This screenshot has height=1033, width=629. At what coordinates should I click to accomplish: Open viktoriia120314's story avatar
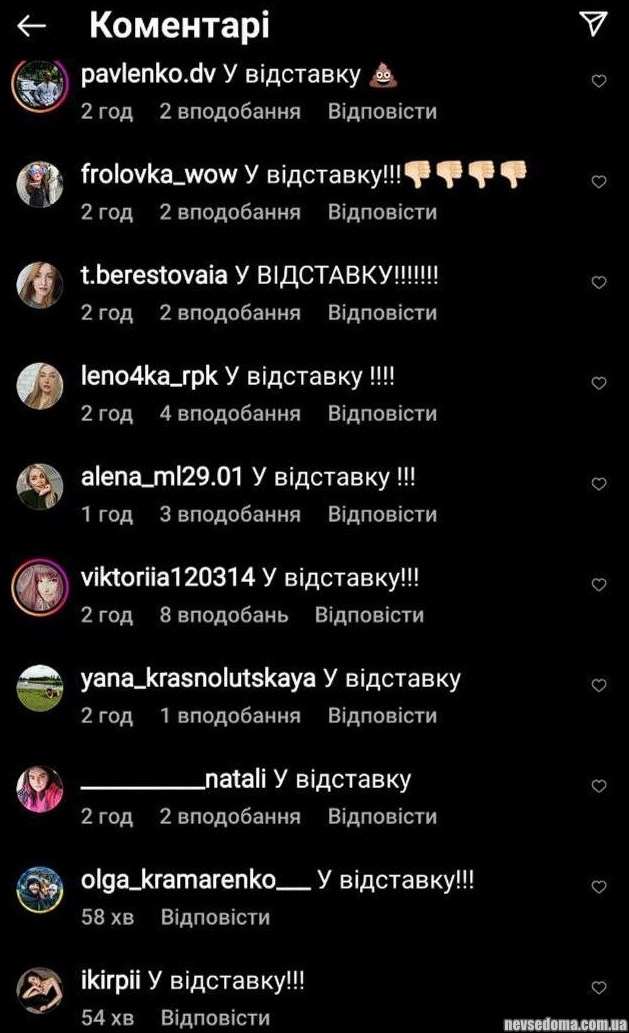tap(40, 588)
